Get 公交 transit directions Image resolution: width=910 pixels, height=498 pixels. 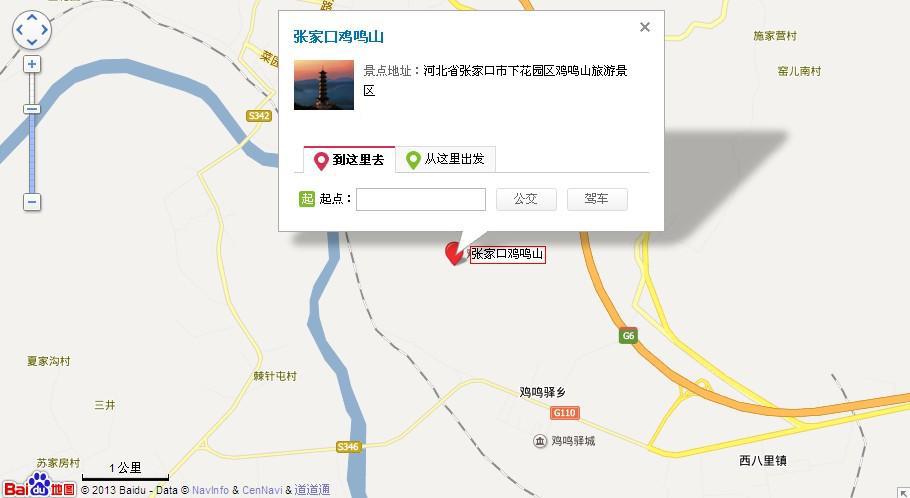(525, 199)
